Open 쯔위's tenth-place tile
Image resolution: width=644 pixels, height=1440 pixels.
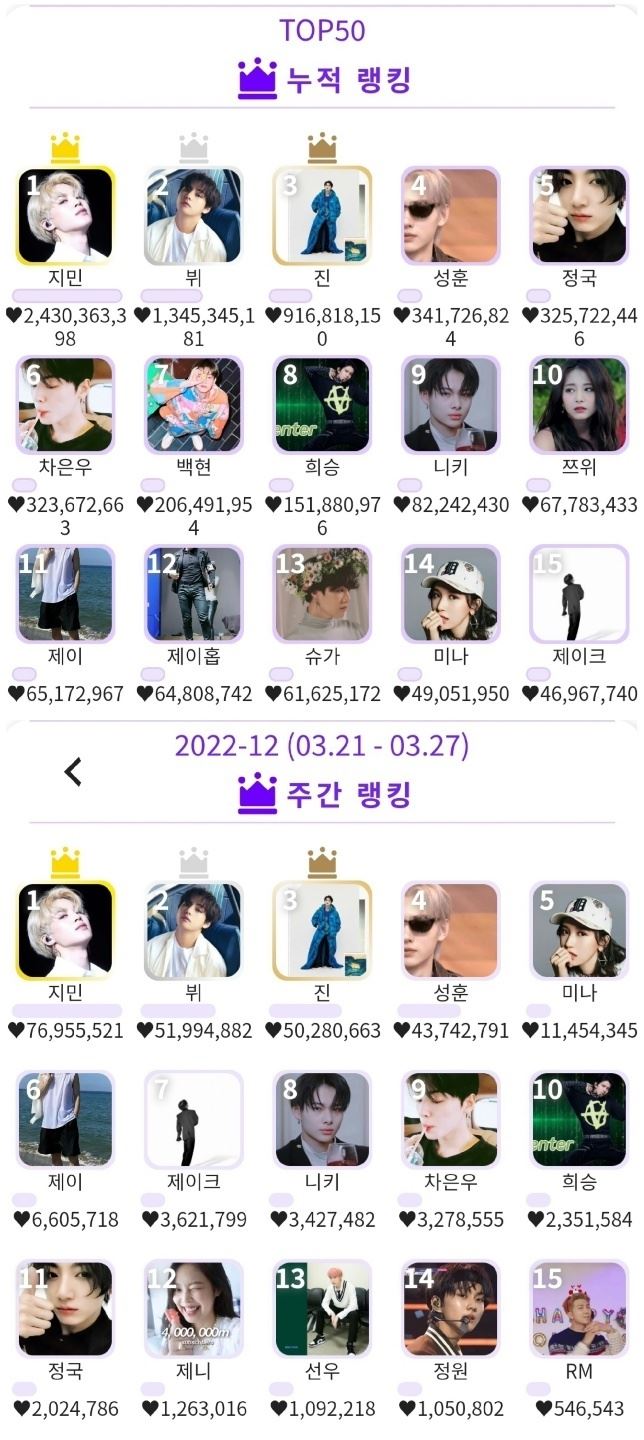point(578,405)
